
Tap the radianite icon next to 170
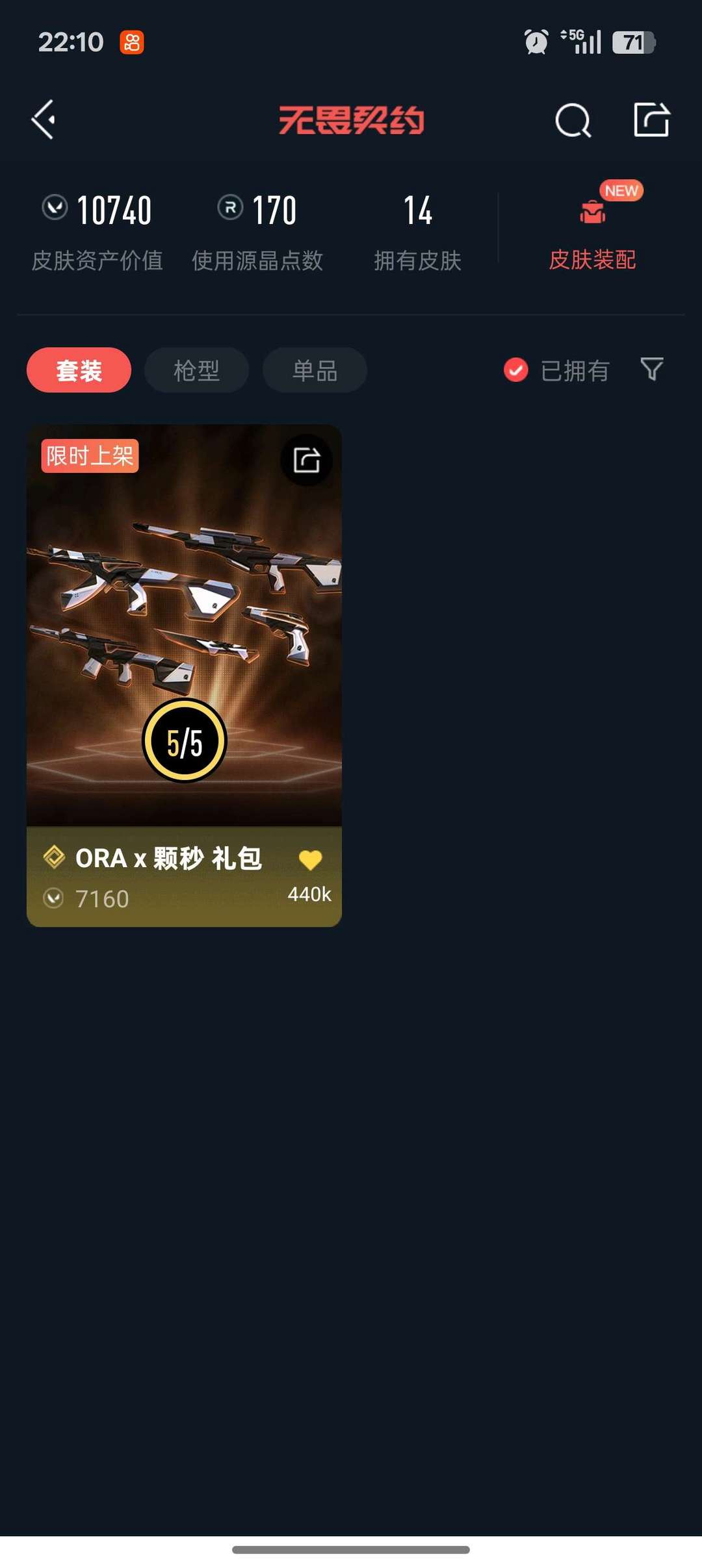pyautogui.click(x=229, y=209)
